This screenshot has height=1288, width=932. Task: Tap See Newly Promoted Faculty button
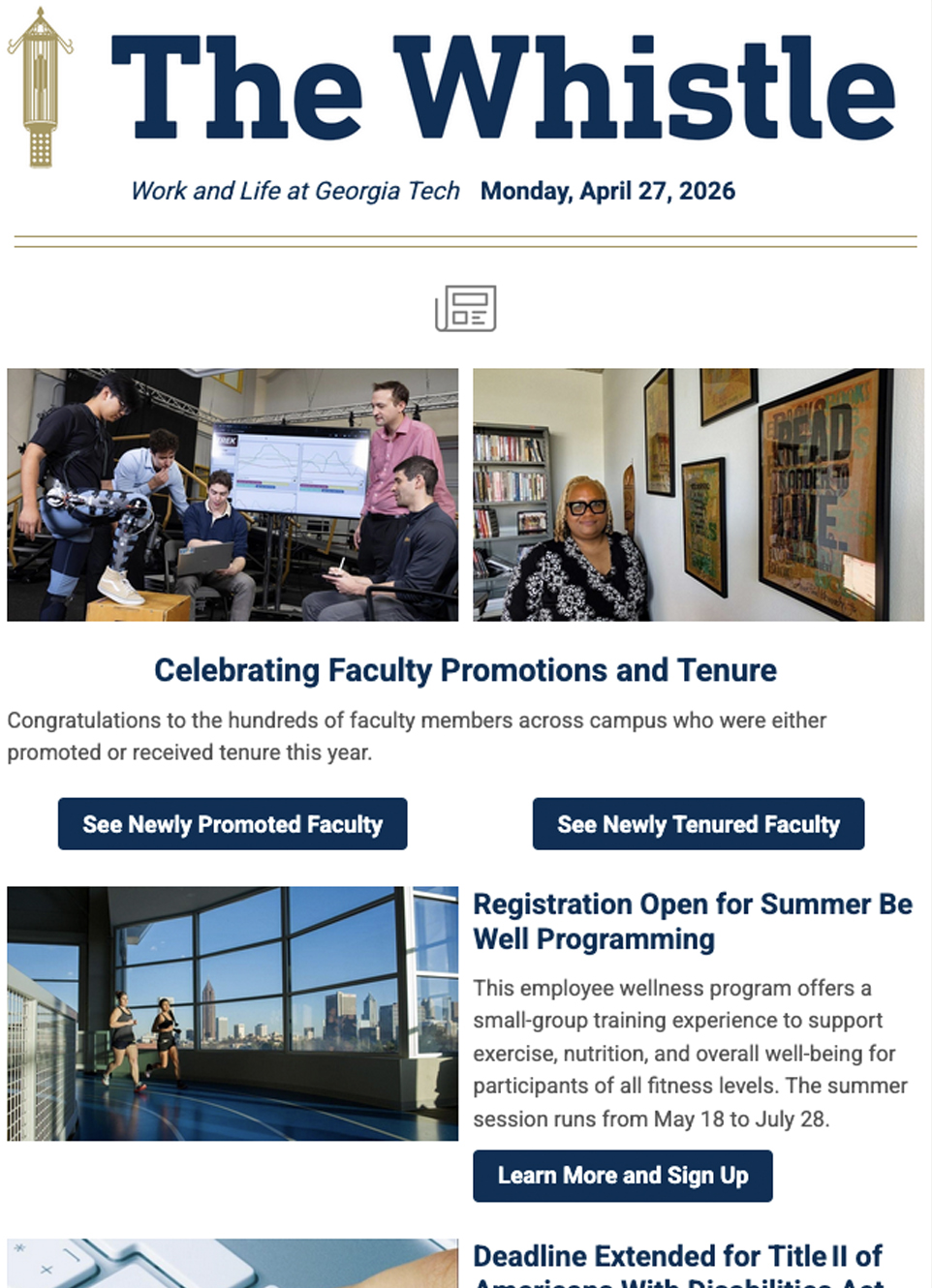tap(233, 824)
